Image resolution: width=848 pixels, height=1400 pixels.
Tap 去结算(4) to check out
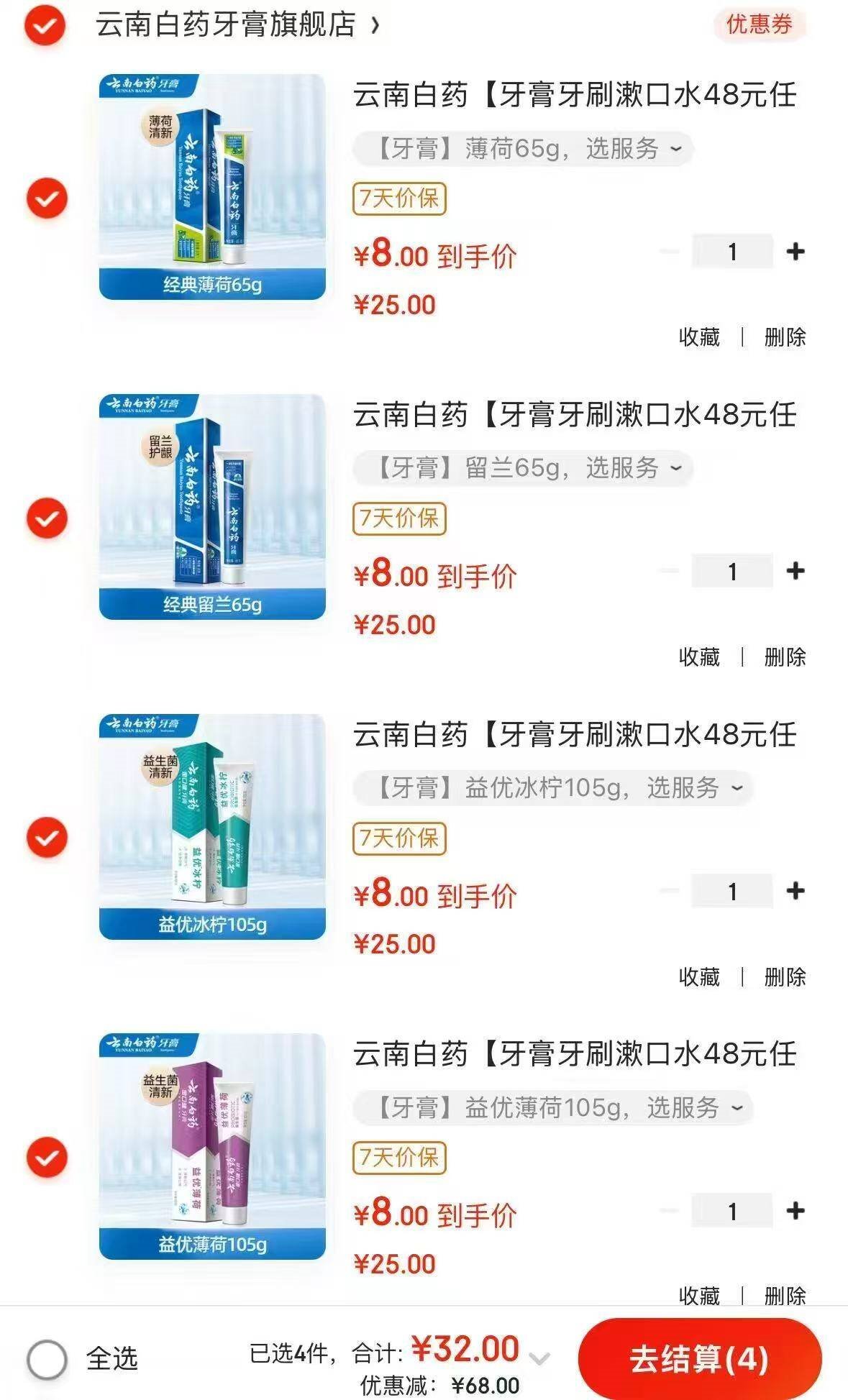pyautogui.click(x=699, y=1359)
